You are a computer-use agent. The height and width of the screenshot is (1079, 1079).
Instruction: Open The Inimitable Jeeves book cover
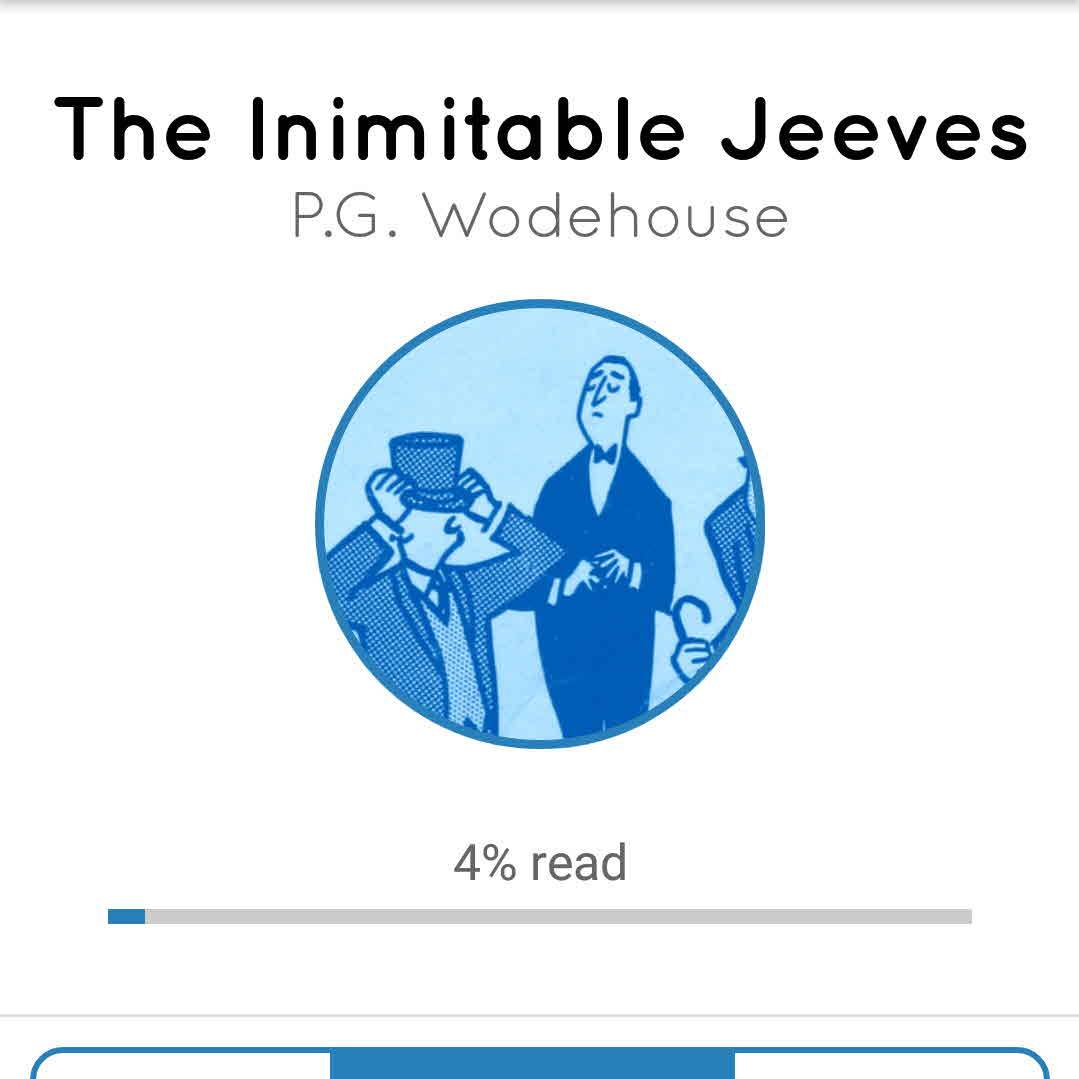540,524
